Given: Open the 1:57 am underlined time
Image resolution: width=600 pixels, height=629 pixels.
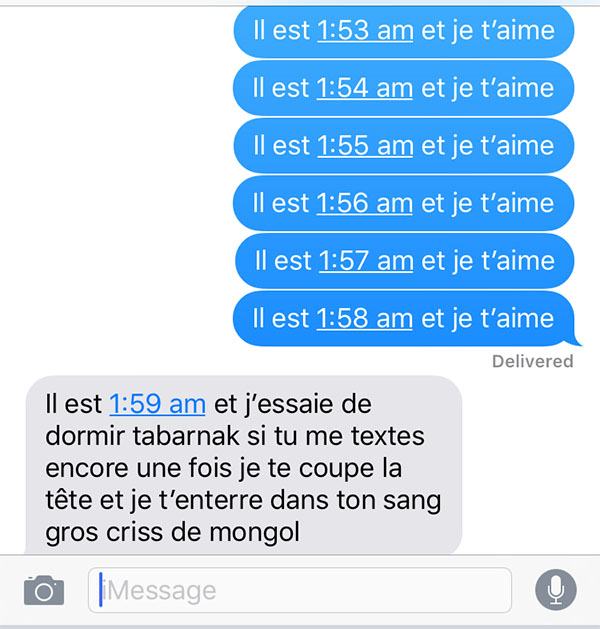Looking at the screenshot, I should tap(366, 261).
